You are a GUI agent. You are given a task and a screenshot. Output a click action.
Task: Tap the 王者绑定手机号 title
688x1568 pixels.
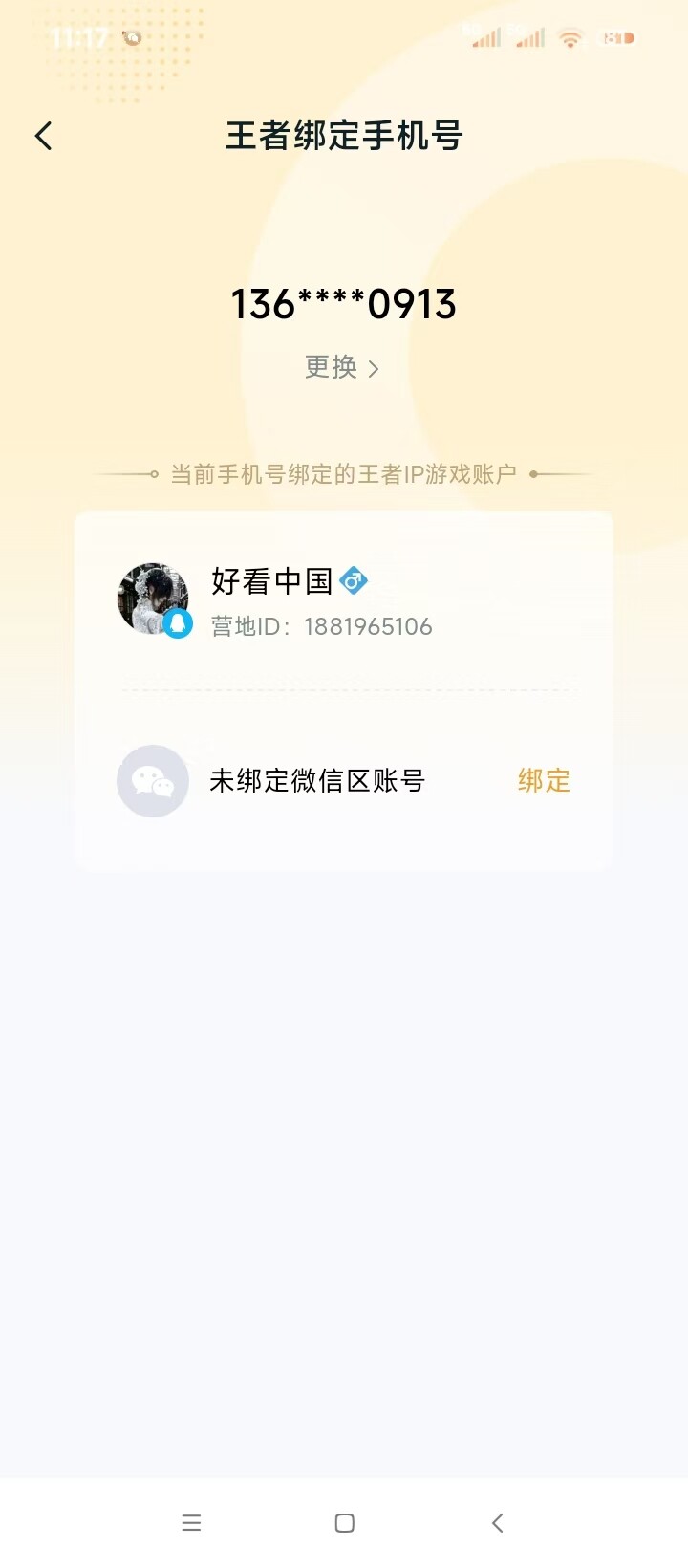343,137
